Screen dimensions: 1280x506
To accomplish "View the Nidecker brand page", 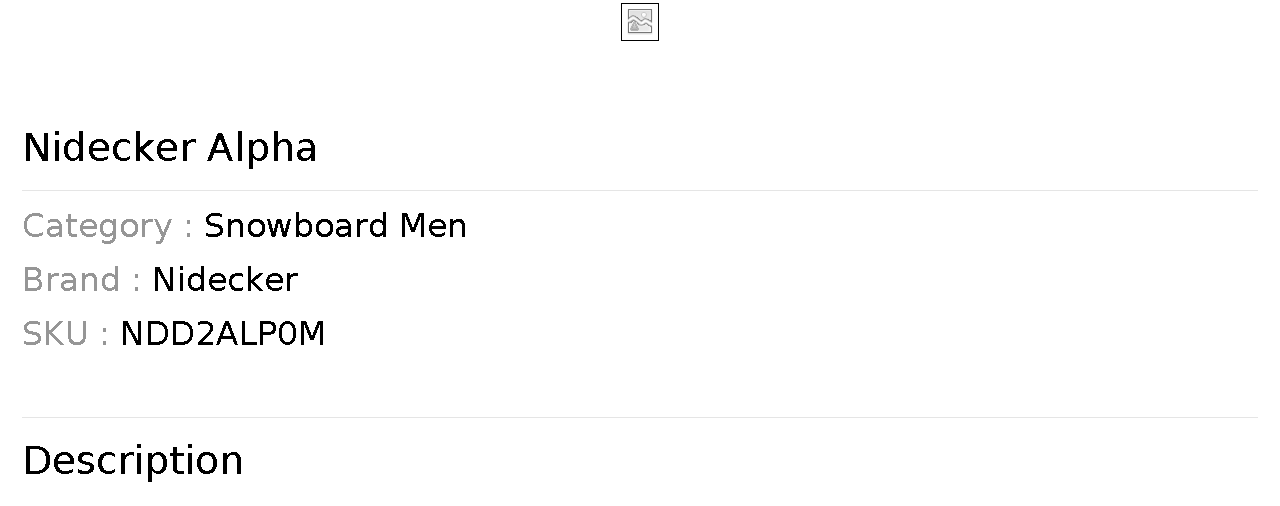I will (x=225, y=280).
